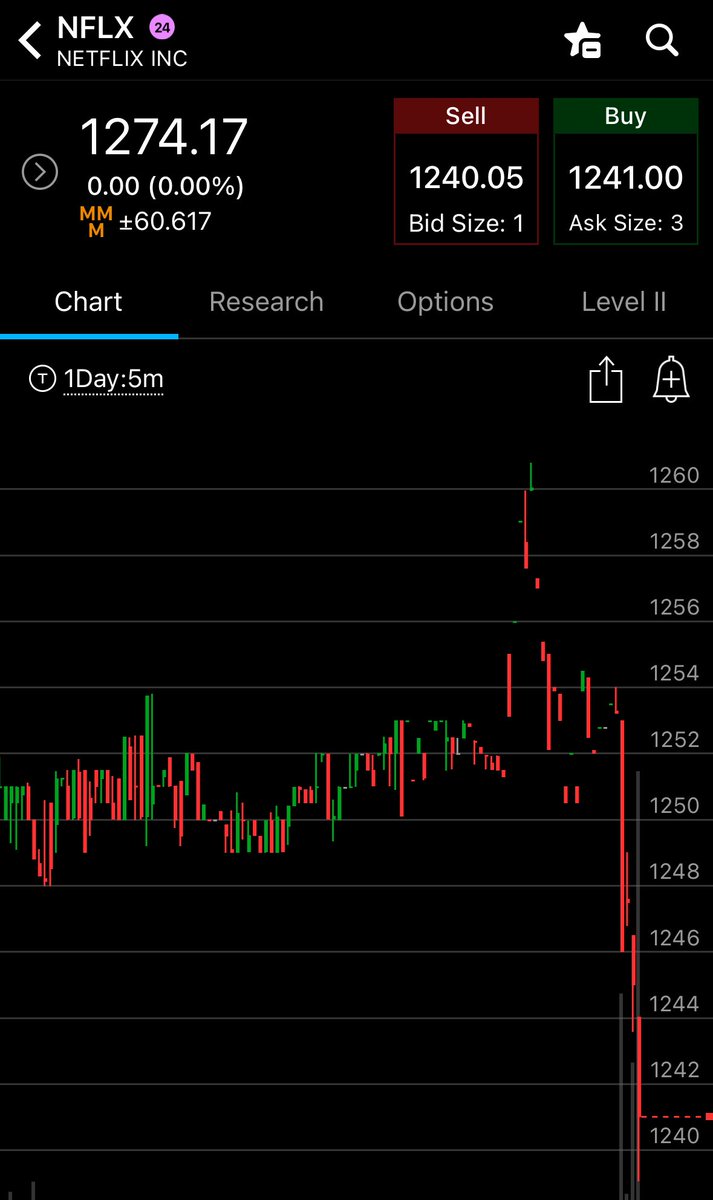
Task: Switch to the Research tab
Action: 266,302
